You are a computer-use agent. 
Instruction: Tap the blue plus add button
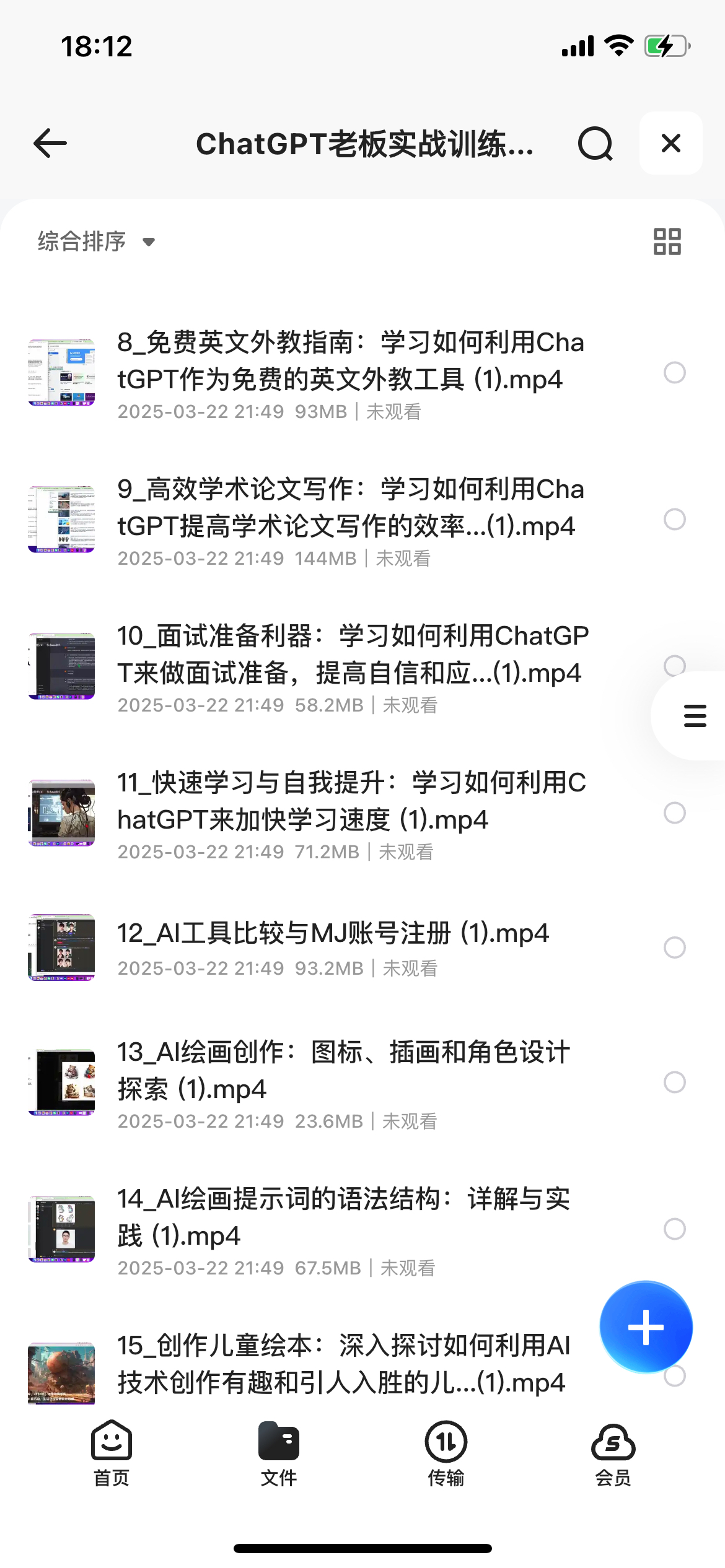(646, 1327)
